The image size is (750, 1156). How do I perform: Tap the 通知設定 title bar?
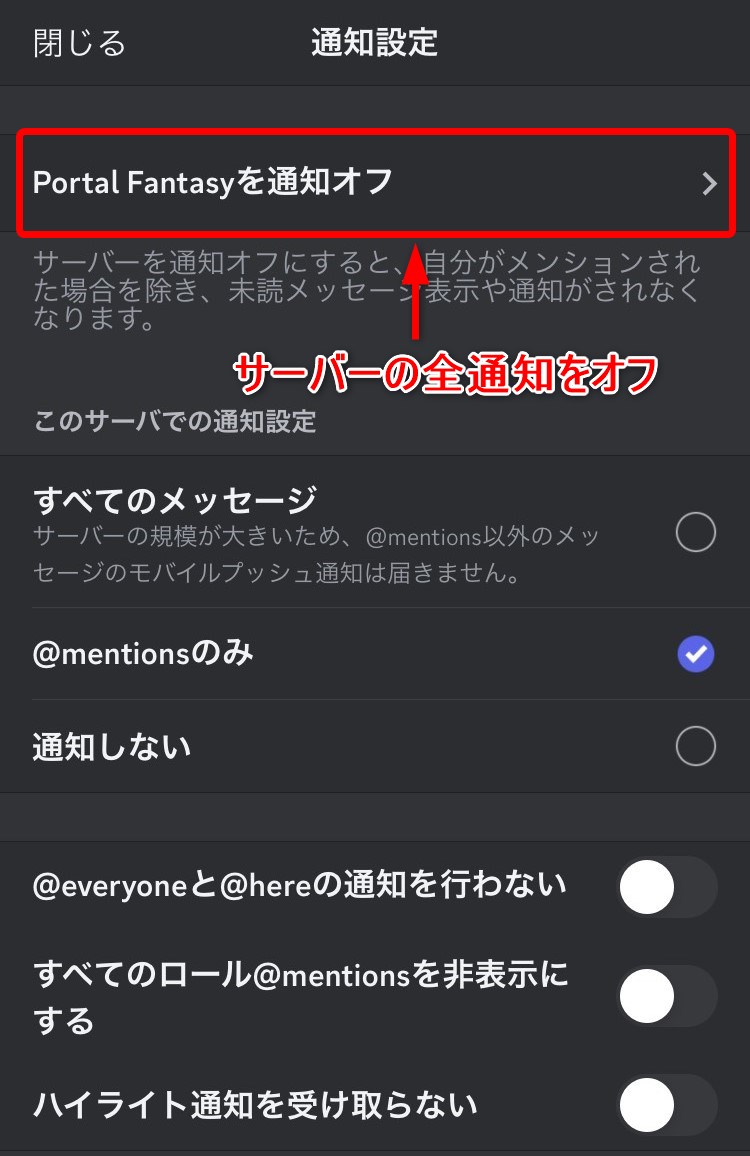[372, 43]
